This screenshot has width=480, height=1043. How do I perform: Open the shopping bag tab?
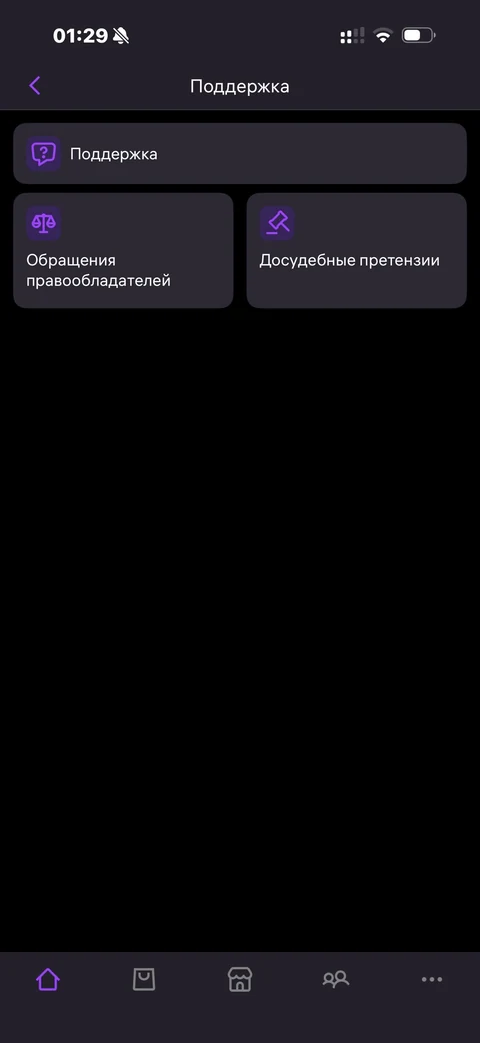coord(144,979)
